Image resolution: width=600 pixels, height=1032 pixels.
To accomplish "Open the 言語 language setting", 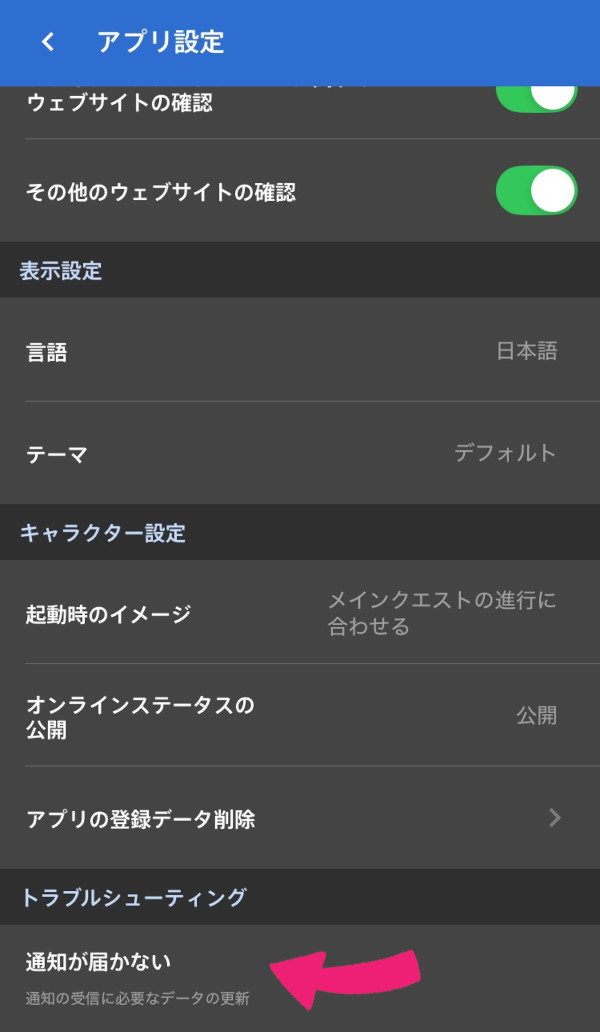I will 300,351.
